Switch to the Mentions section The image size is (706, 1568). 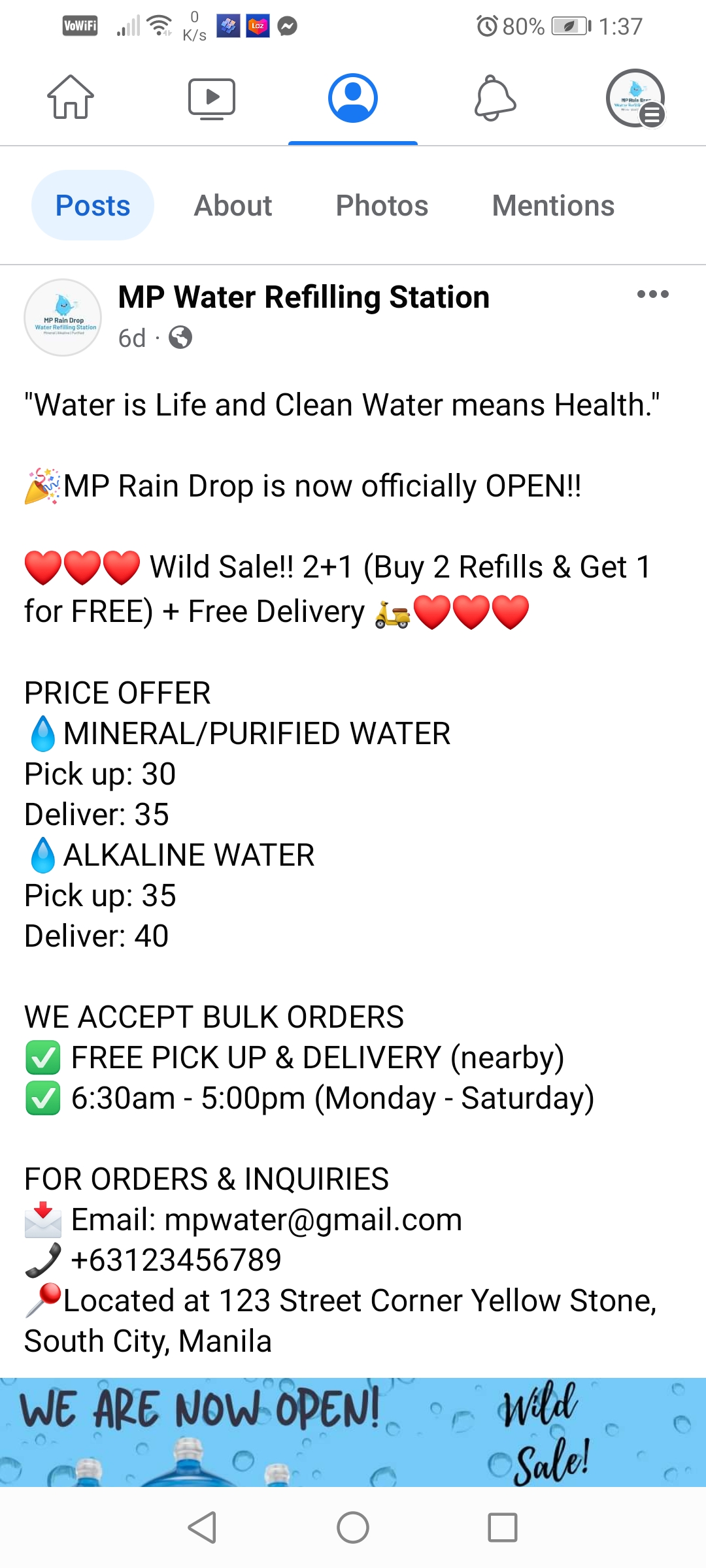tap(553, 206)
